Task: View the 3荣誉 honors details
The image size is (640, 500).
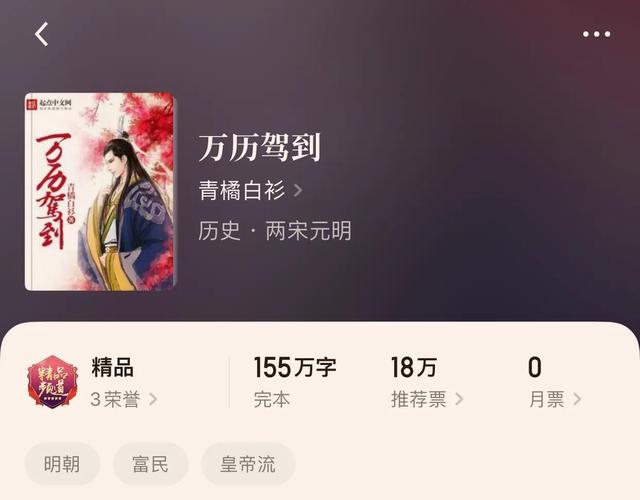Action: 123,399
